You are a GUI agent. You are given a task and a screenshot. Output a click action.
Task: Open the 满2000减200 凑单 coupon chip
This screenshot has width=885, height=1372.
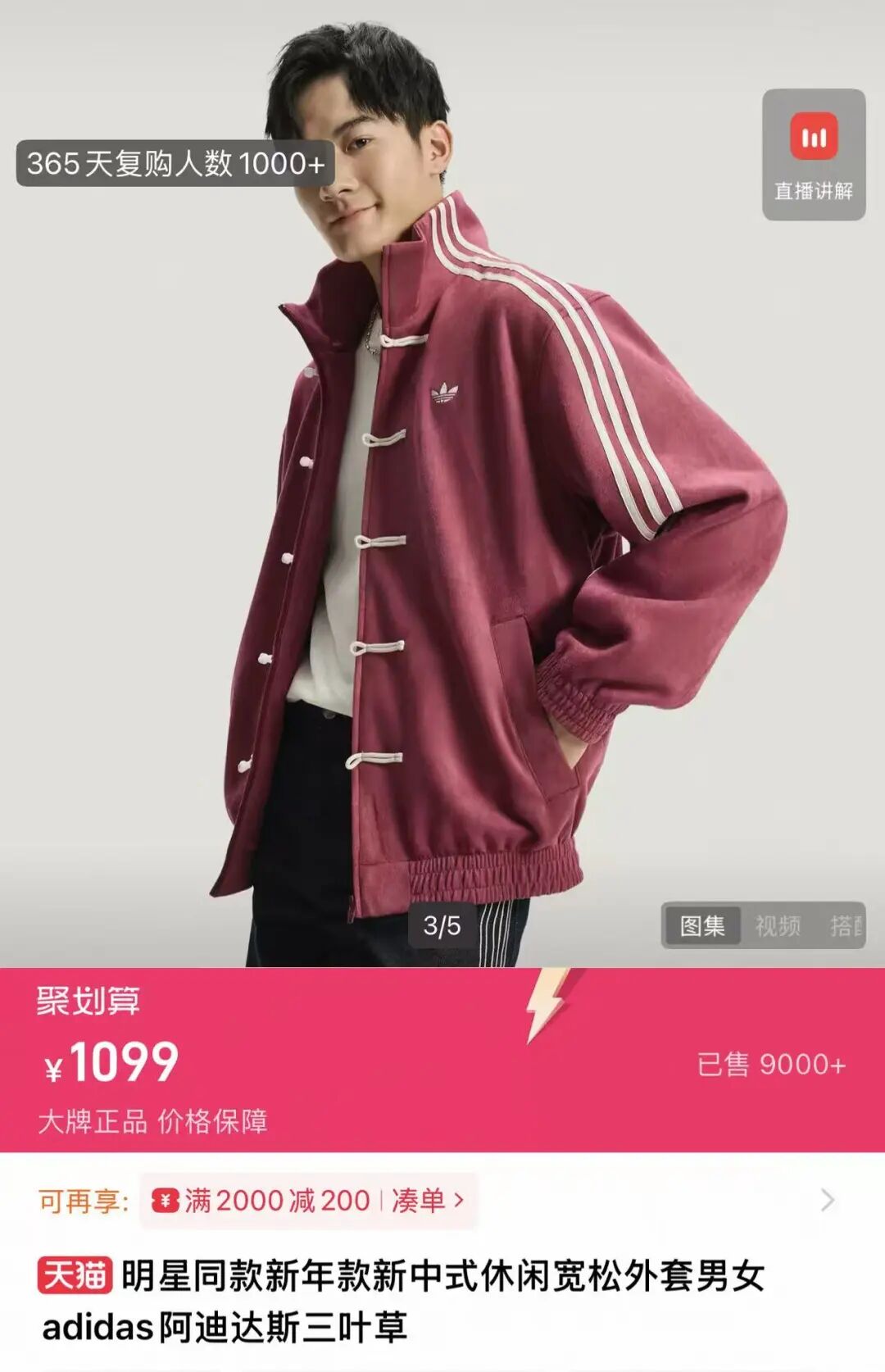point(308,1201)
